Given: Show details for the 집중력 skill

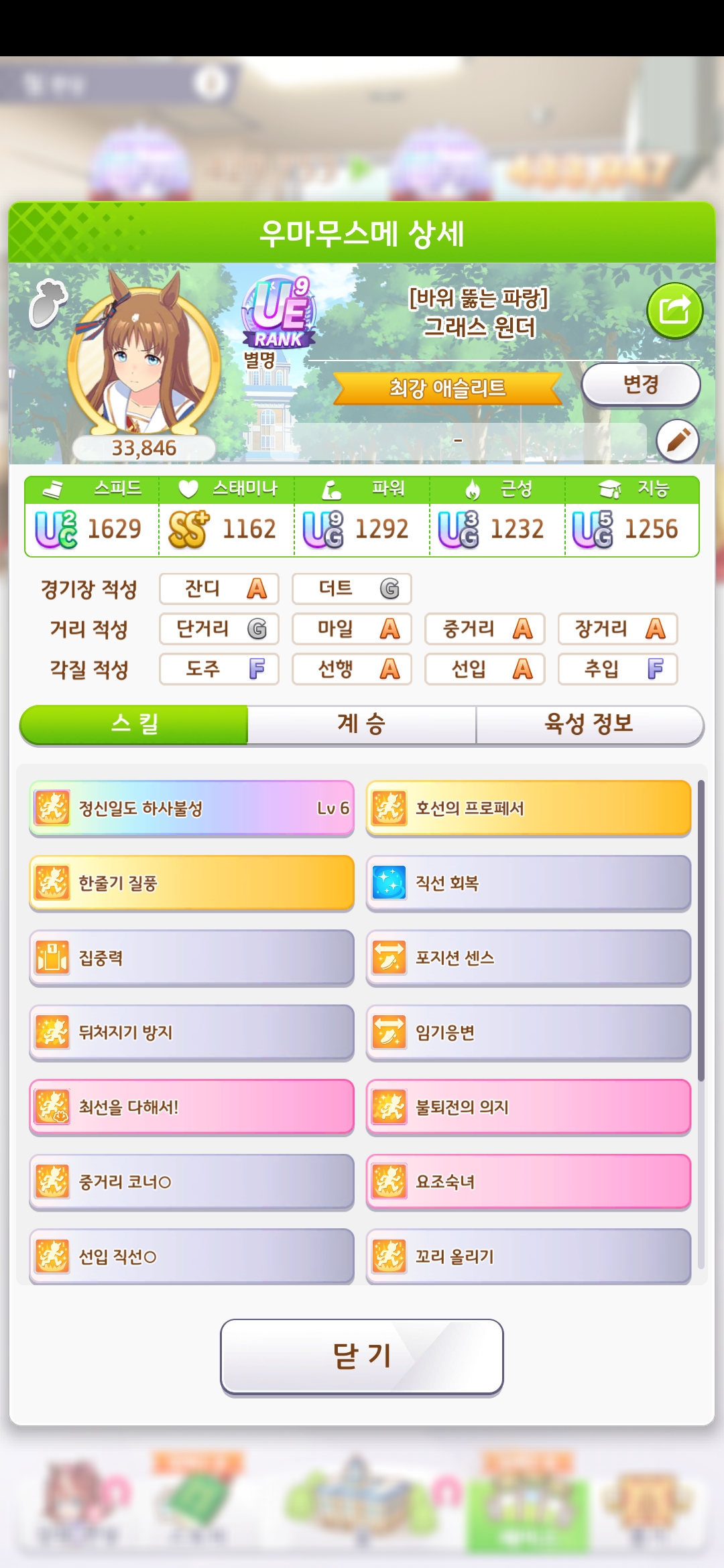Looking at the screenshot, I should 192,958.
